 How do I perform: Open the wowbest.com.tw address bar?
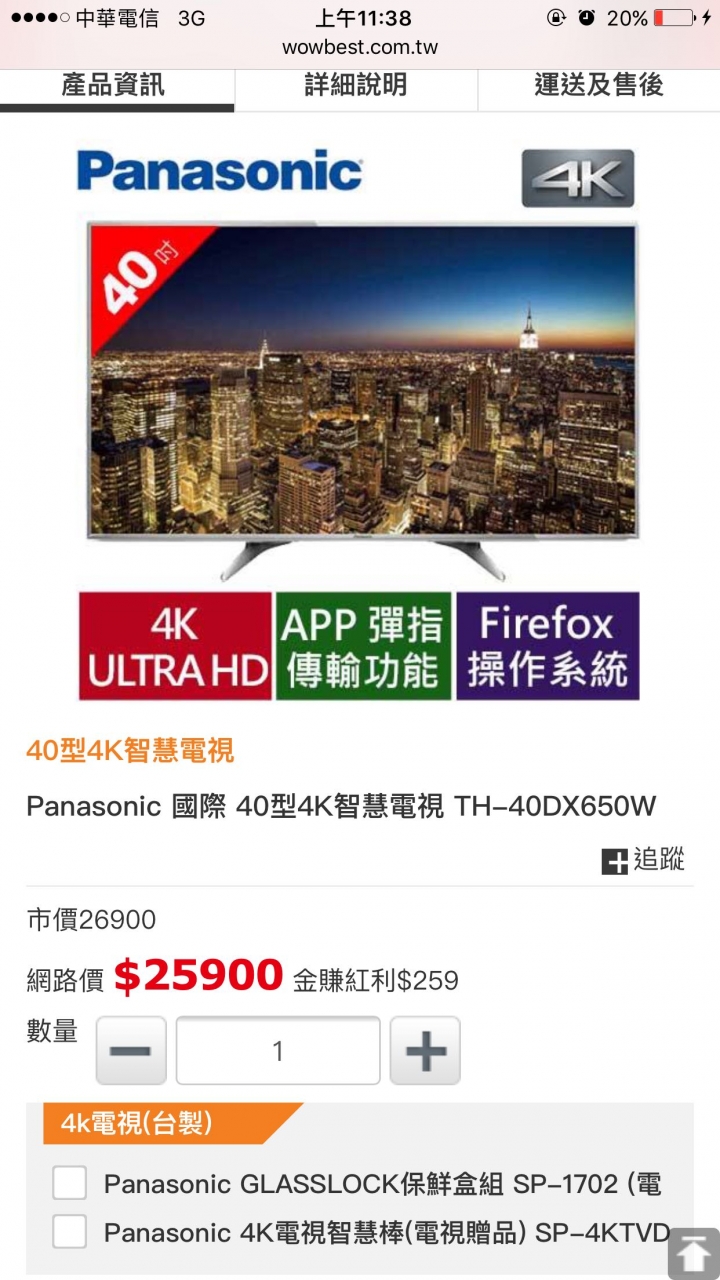click(360, 47)
